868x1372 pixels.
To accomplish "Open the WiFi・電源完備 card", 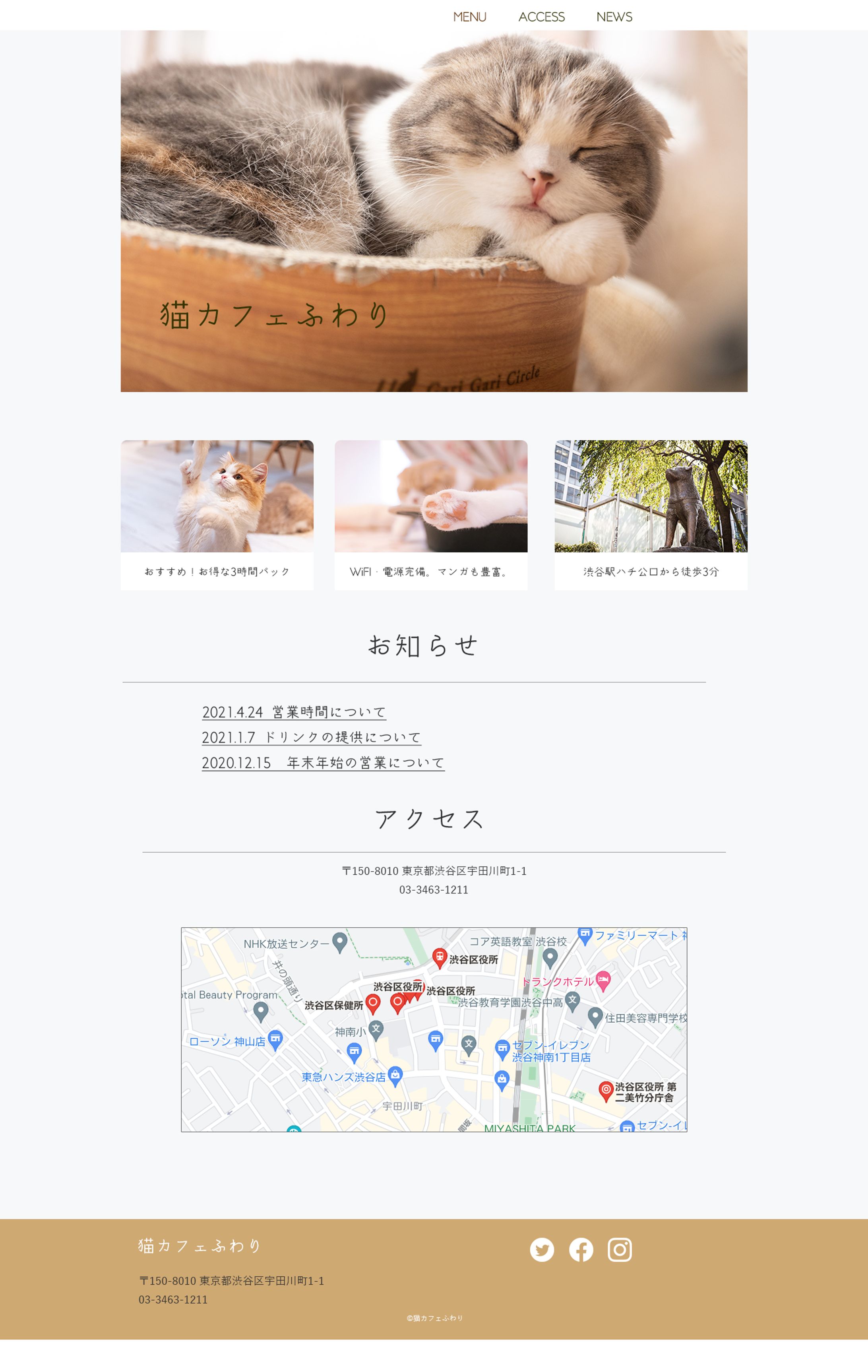I will (x=431, y=514).
